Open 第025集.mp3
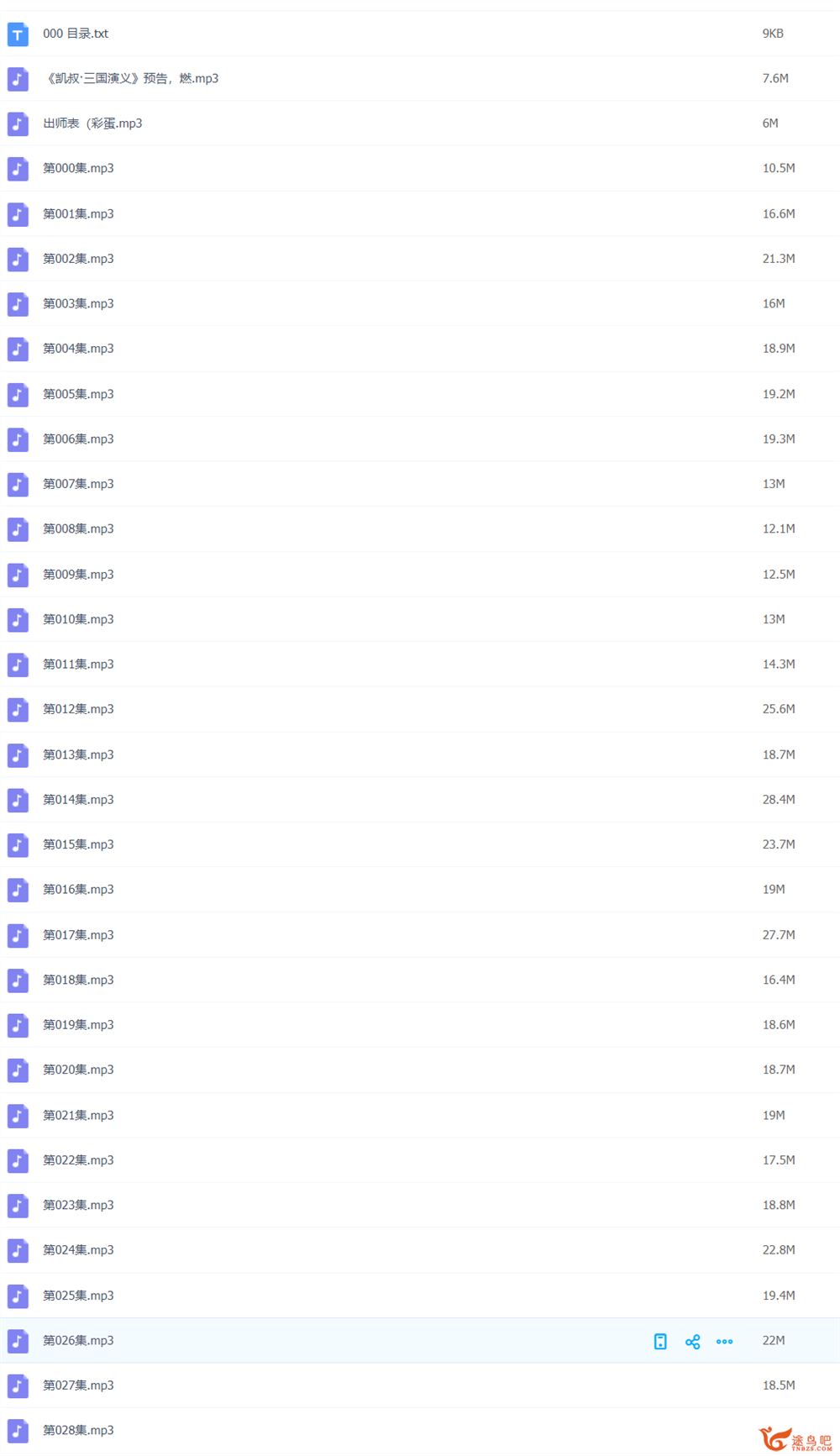 tap(78, 1295)
